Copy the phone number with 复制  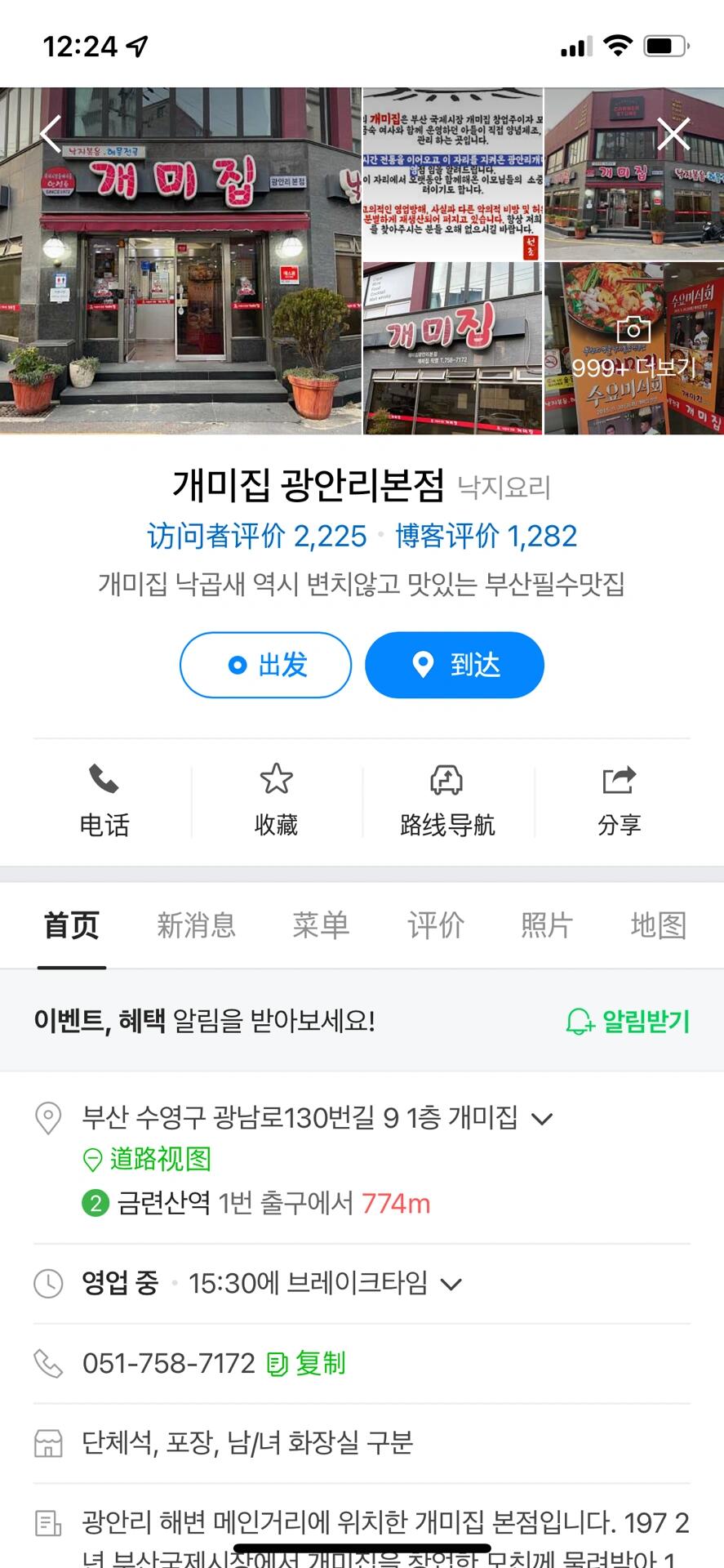[x=307, y=1363]
